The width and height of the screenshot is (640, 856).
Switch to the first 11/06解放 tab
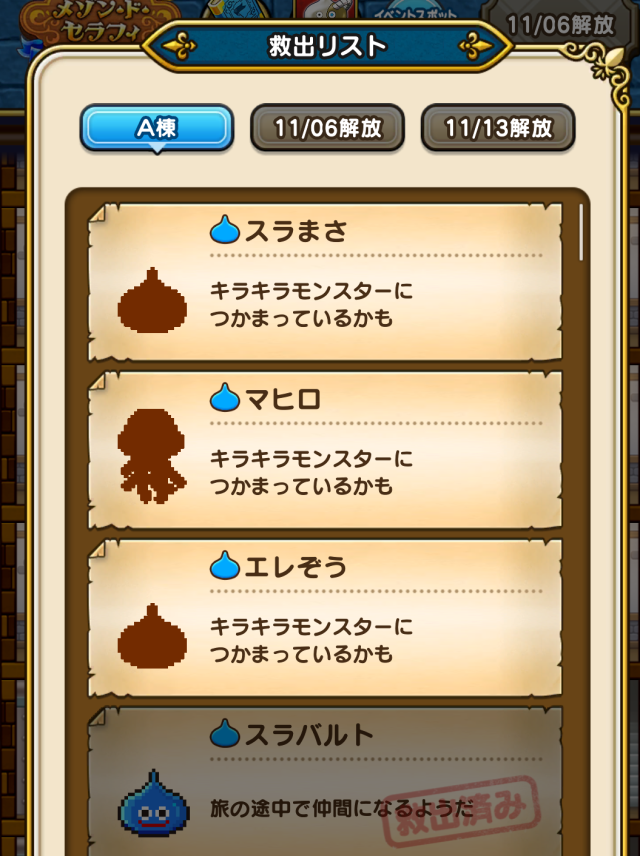(x=326, y=128)
